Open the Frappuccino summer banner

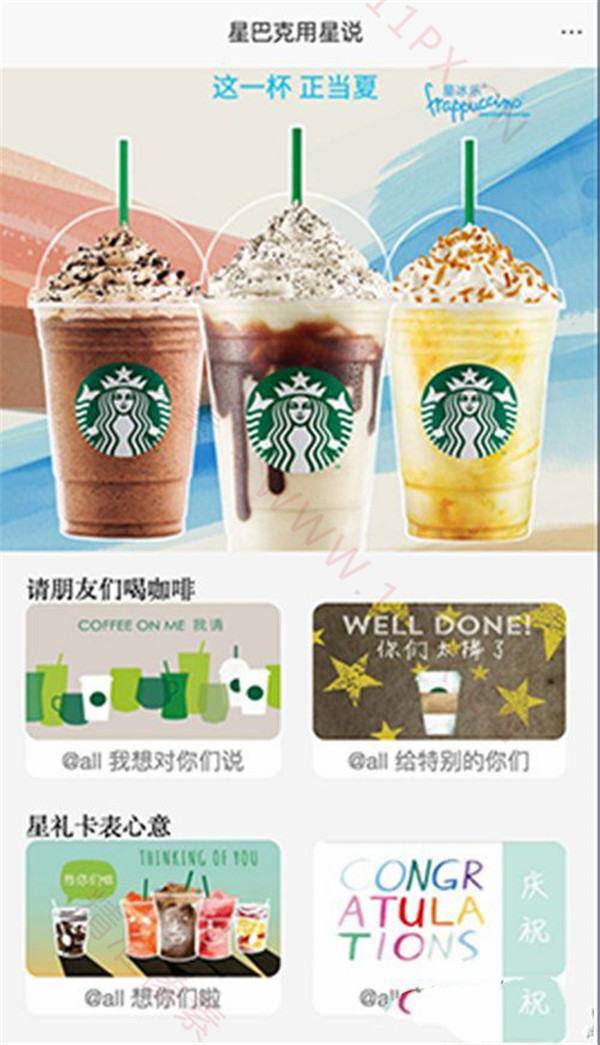coord(300,310)
